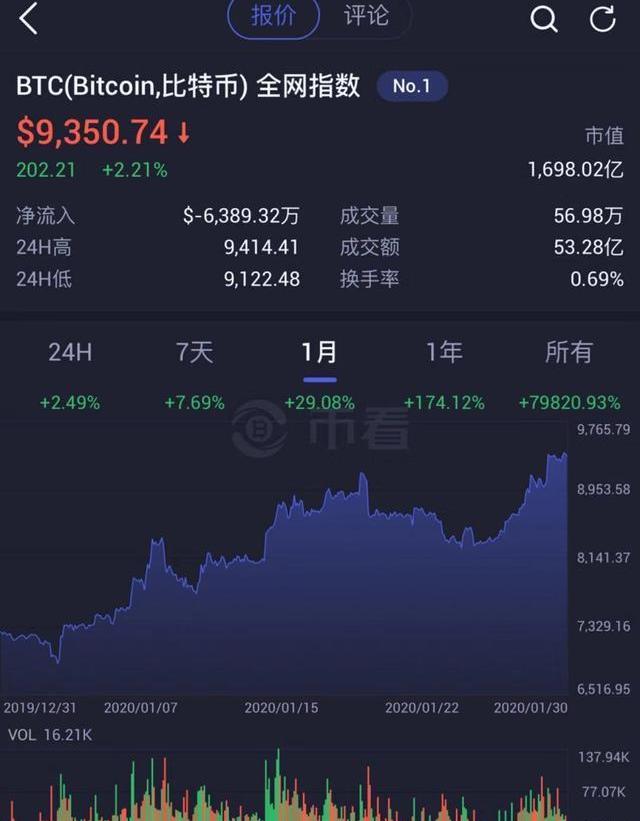Switch chart to 7天 range
This screenshot has height=821, width=640.
[195, 352]
